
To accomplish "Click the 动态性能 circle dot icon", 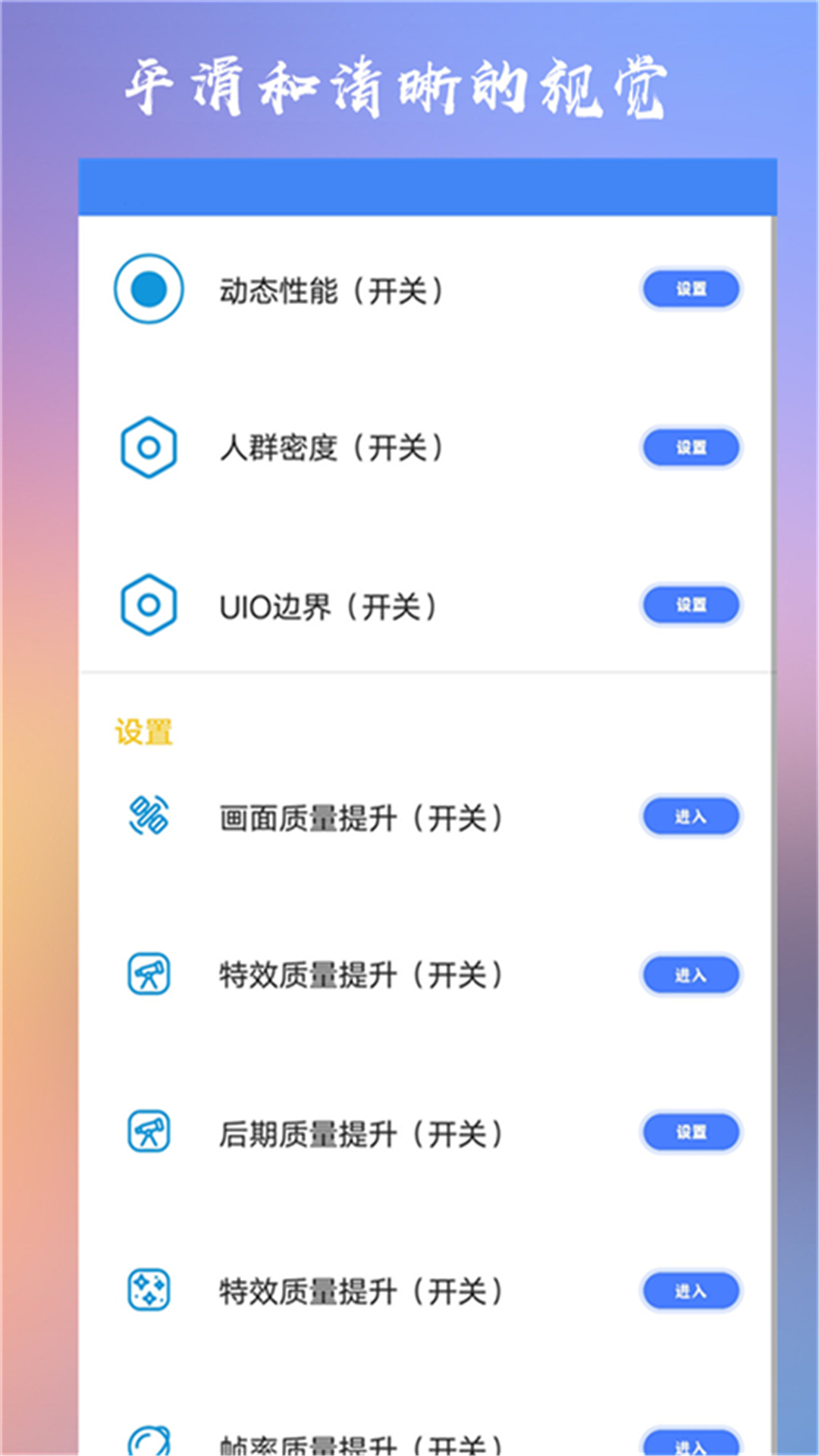I will pos(149,289).
